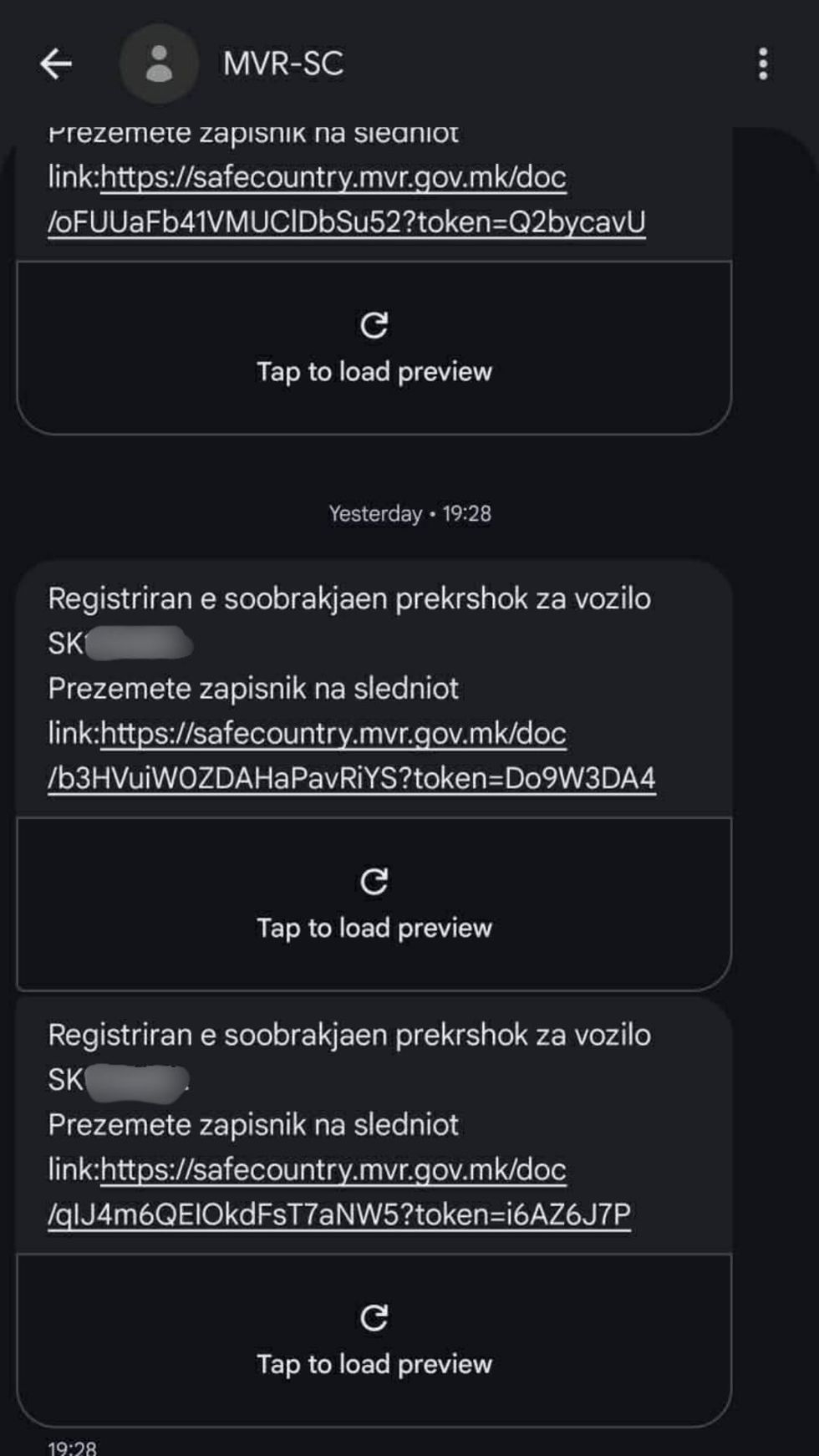Go back to the conversations list
The width and height of the screenshot is (819, 1456).
(56, 64)
